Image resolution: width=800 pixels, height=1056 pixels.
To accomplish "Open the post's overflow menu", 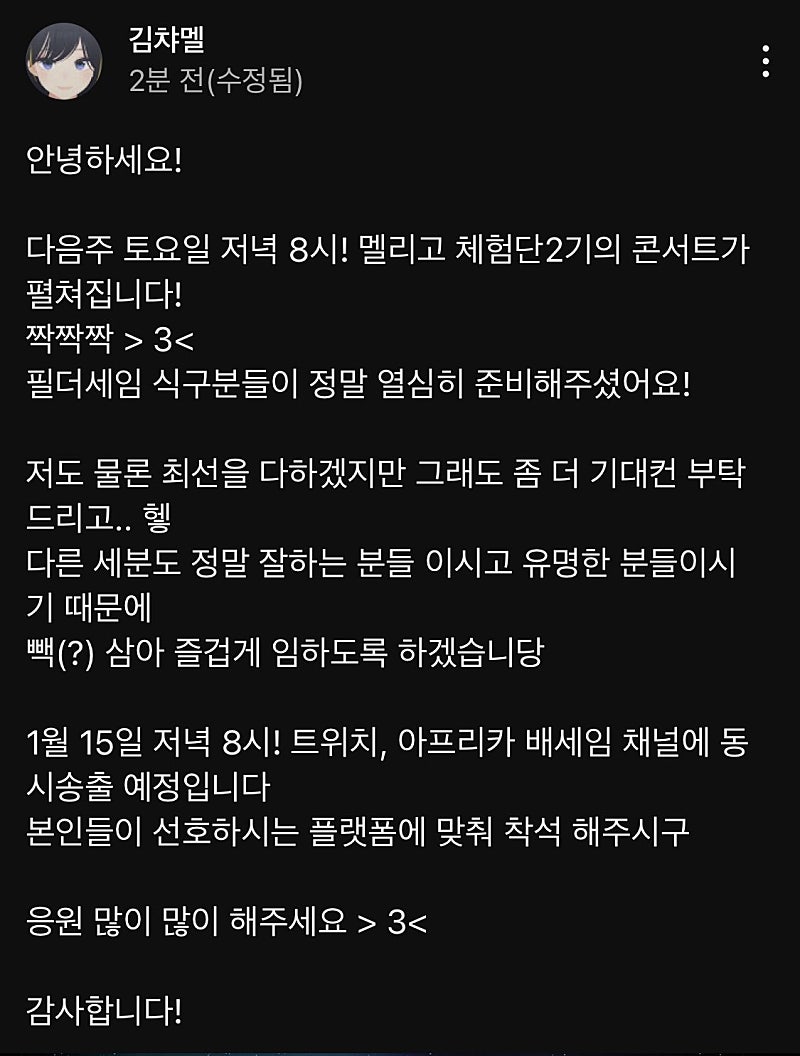I will tap(765, 61).
